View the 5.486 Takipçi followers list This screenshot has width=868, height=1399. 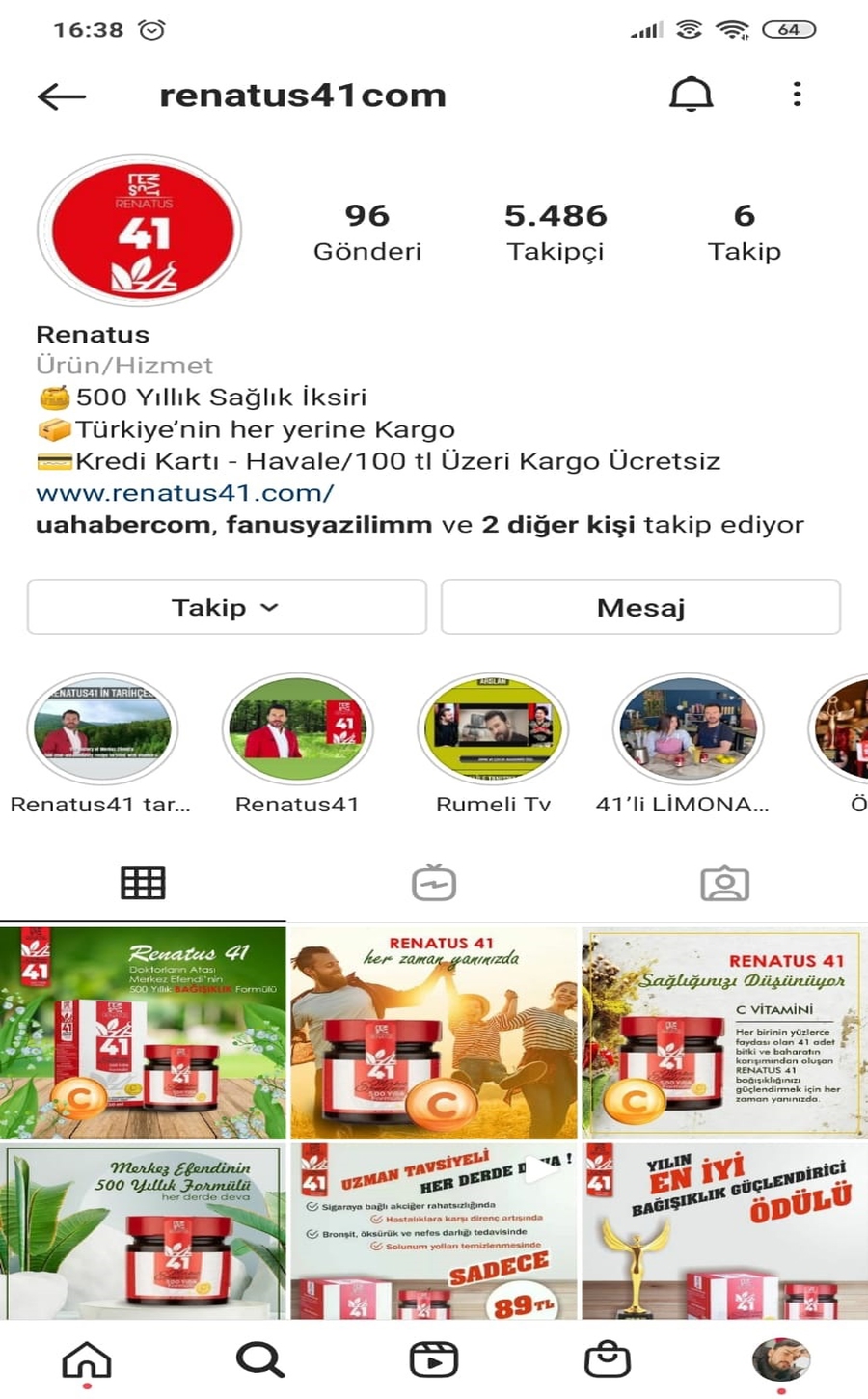556,232
